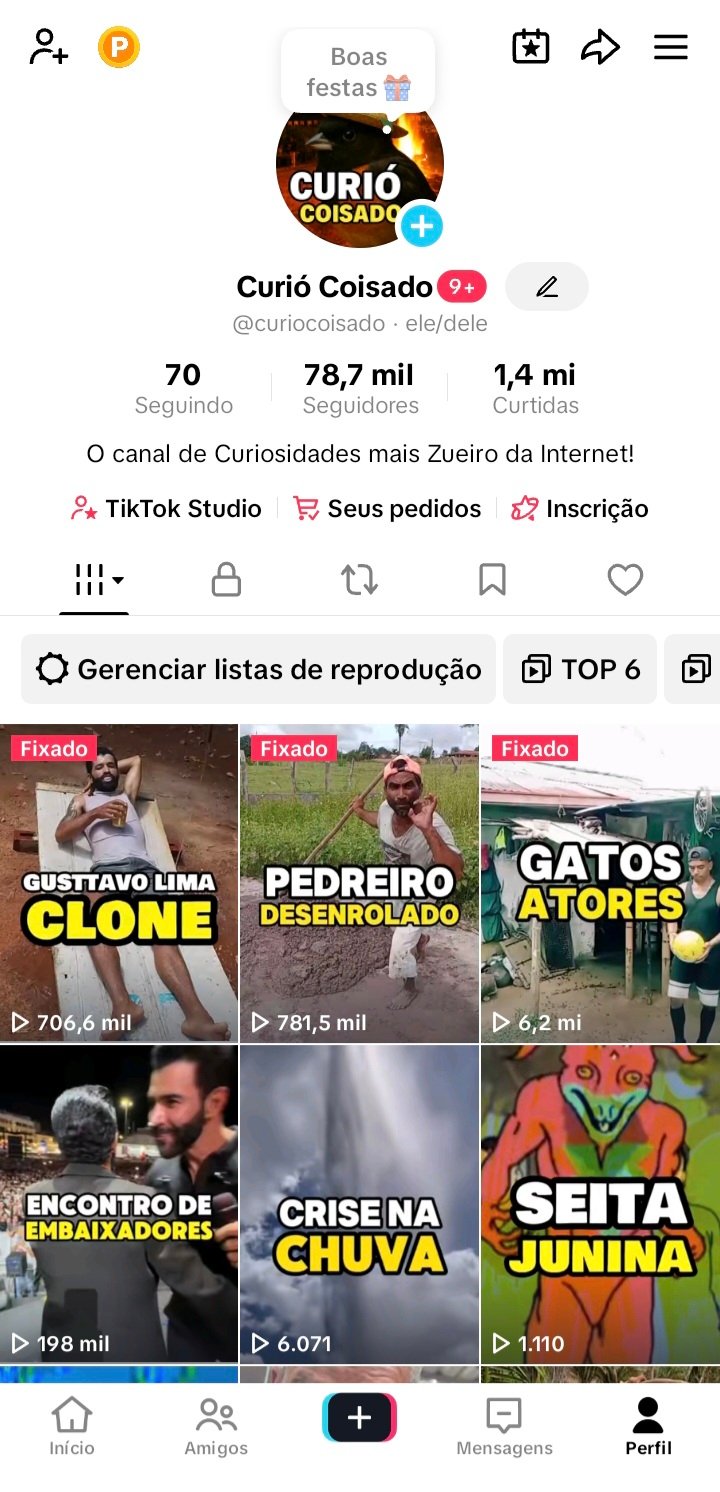720x1492 pixels.
Task: Play the Gusttavo Lima Clone video
Action: pyautogui.click(x=119, y=883)
